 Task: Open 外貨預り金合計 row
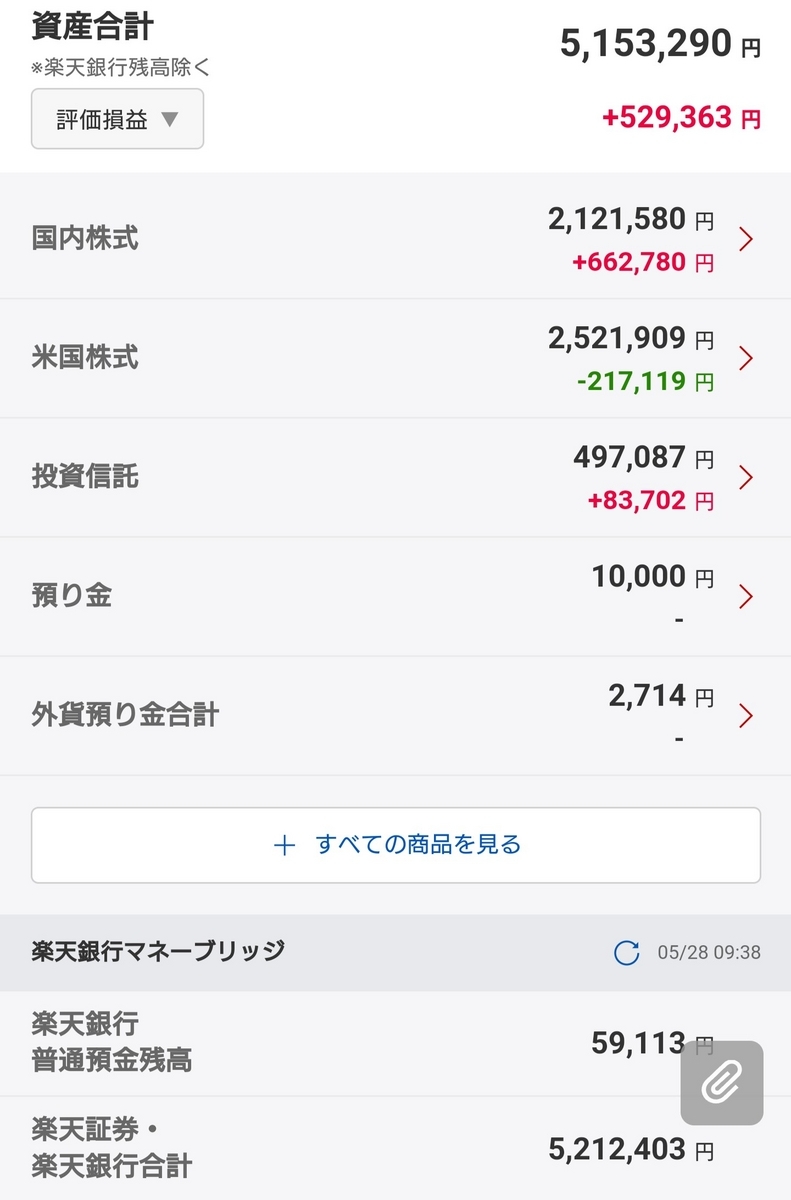[x=395, y=715]
